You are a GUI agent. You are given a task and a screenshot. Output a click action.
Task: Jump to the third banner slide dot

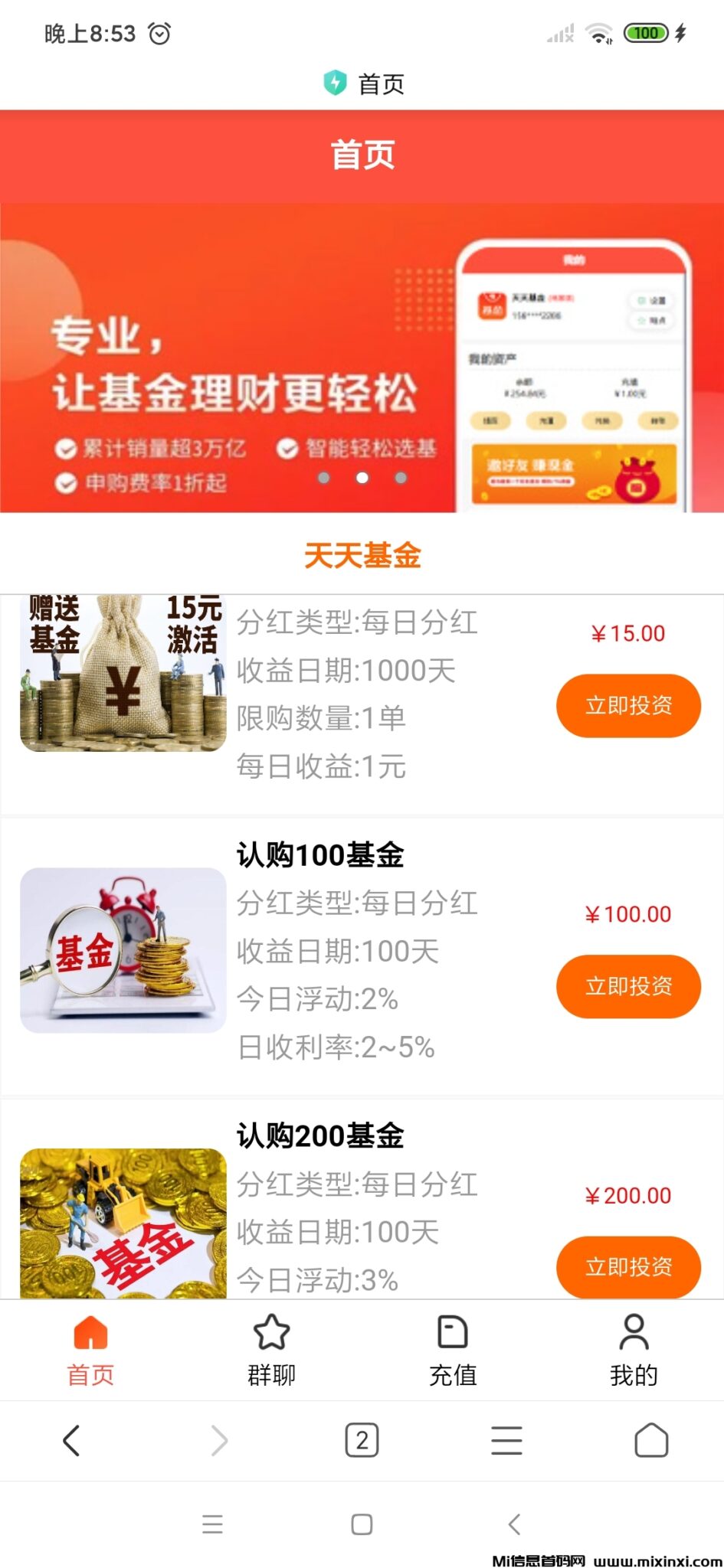point(401,478)
